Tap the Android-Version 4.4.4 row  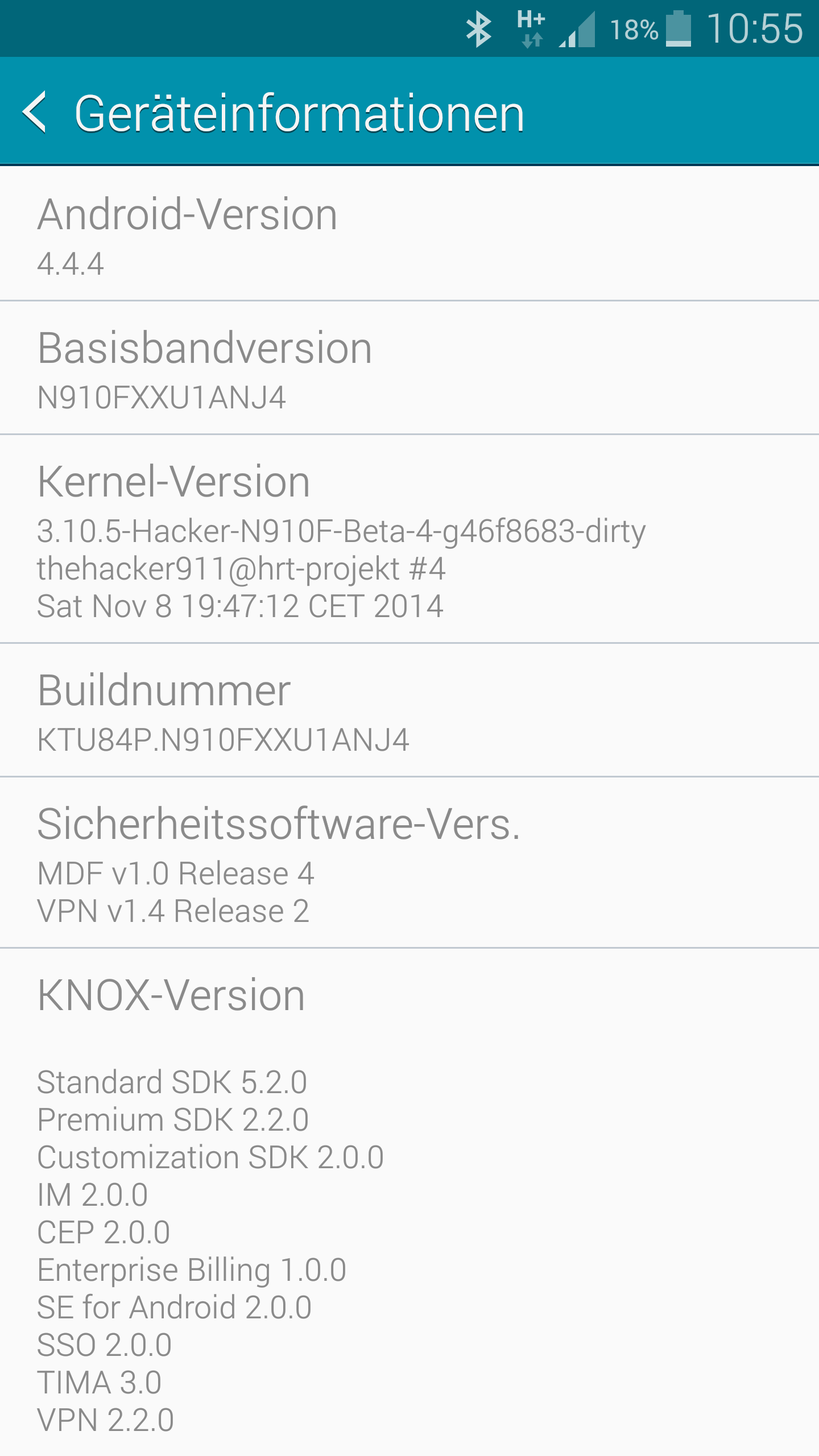pos(409,234)
